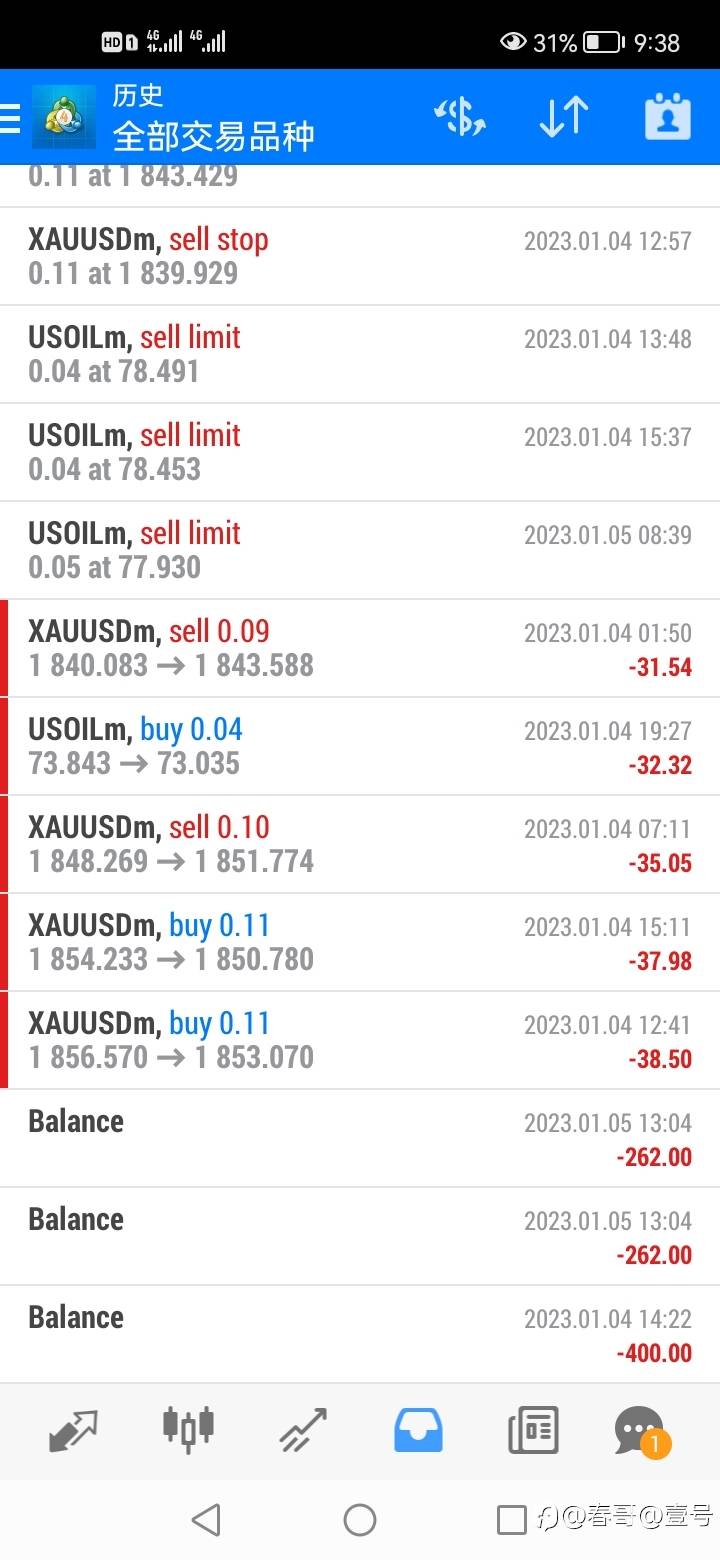Open the date range calendar icon
This screenshot has width=720, height=1560.
pos(668,118)
